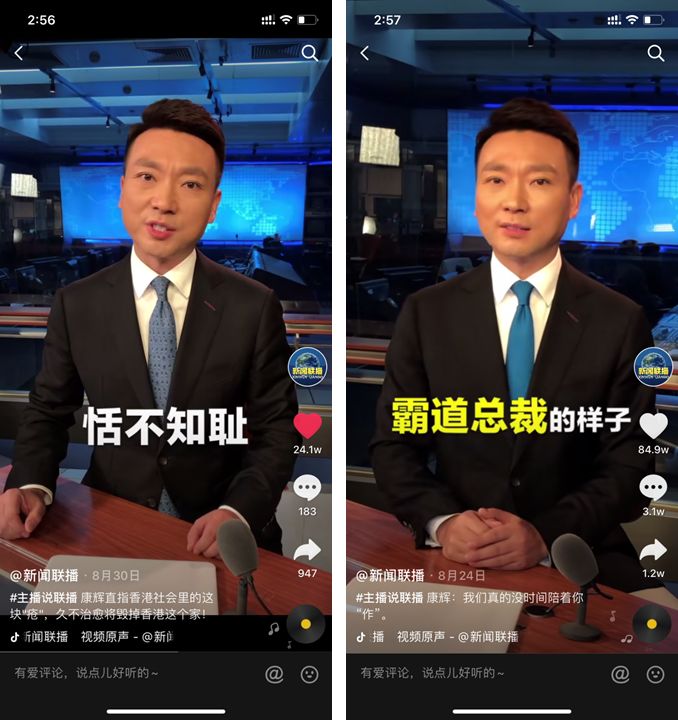
Task: Mention someone with @ under the 8月30日 video
Action: pos(274,675)
